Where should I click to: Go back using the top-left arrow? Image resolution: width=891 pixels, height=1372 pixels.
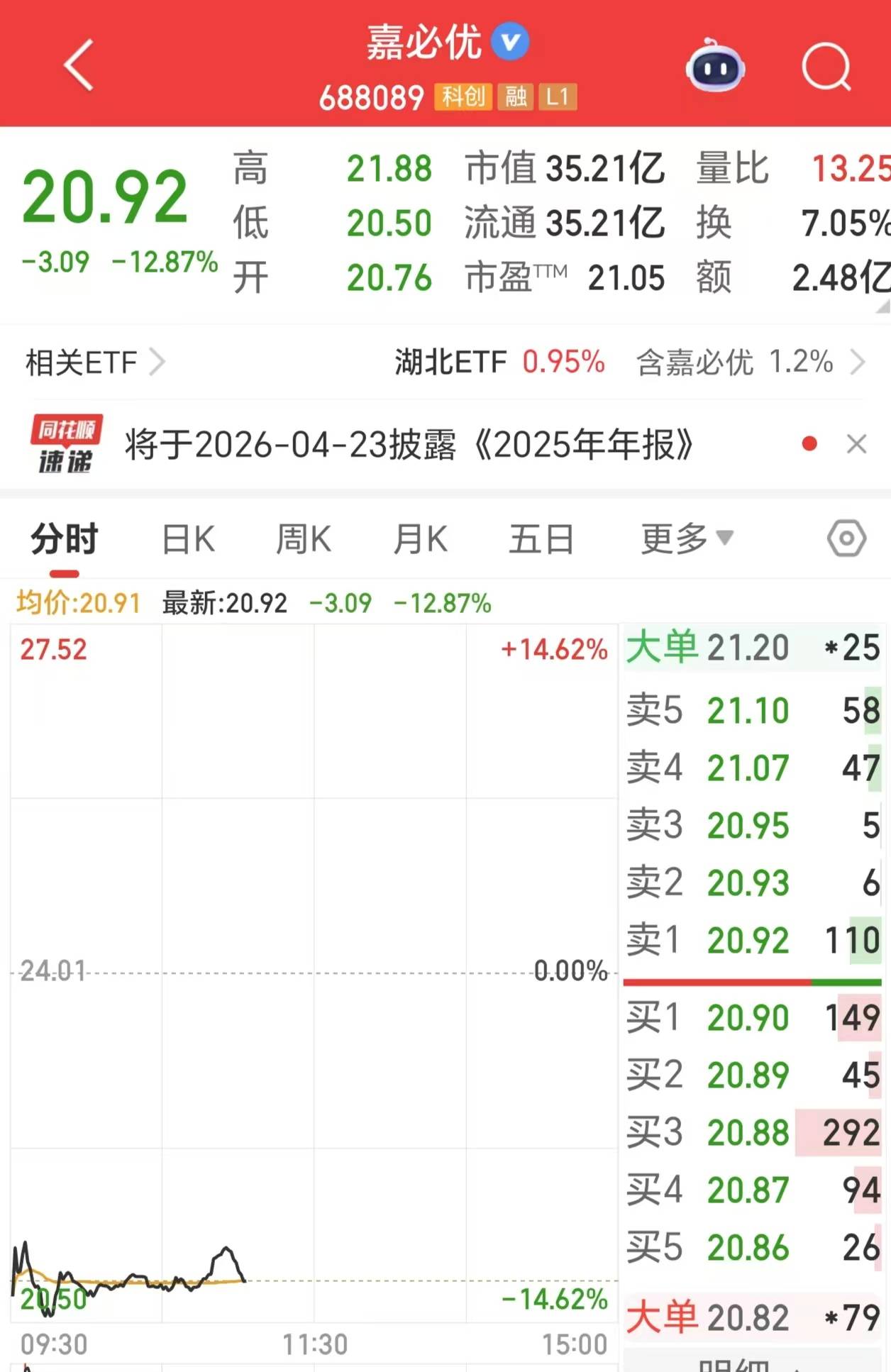click(x=78, y=65)
